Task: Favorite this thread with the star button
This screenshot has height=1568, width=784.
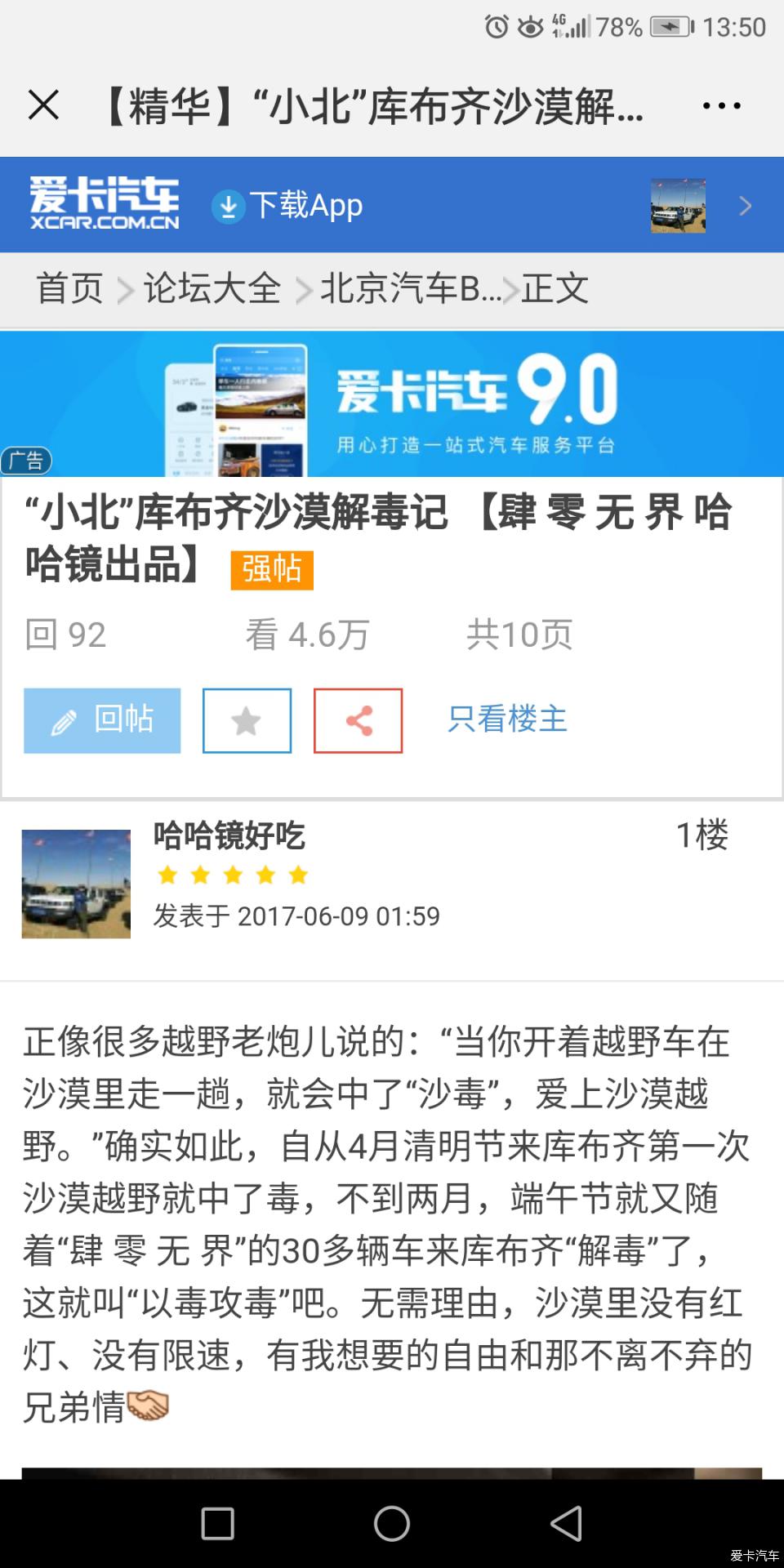Action: (247, 720)
